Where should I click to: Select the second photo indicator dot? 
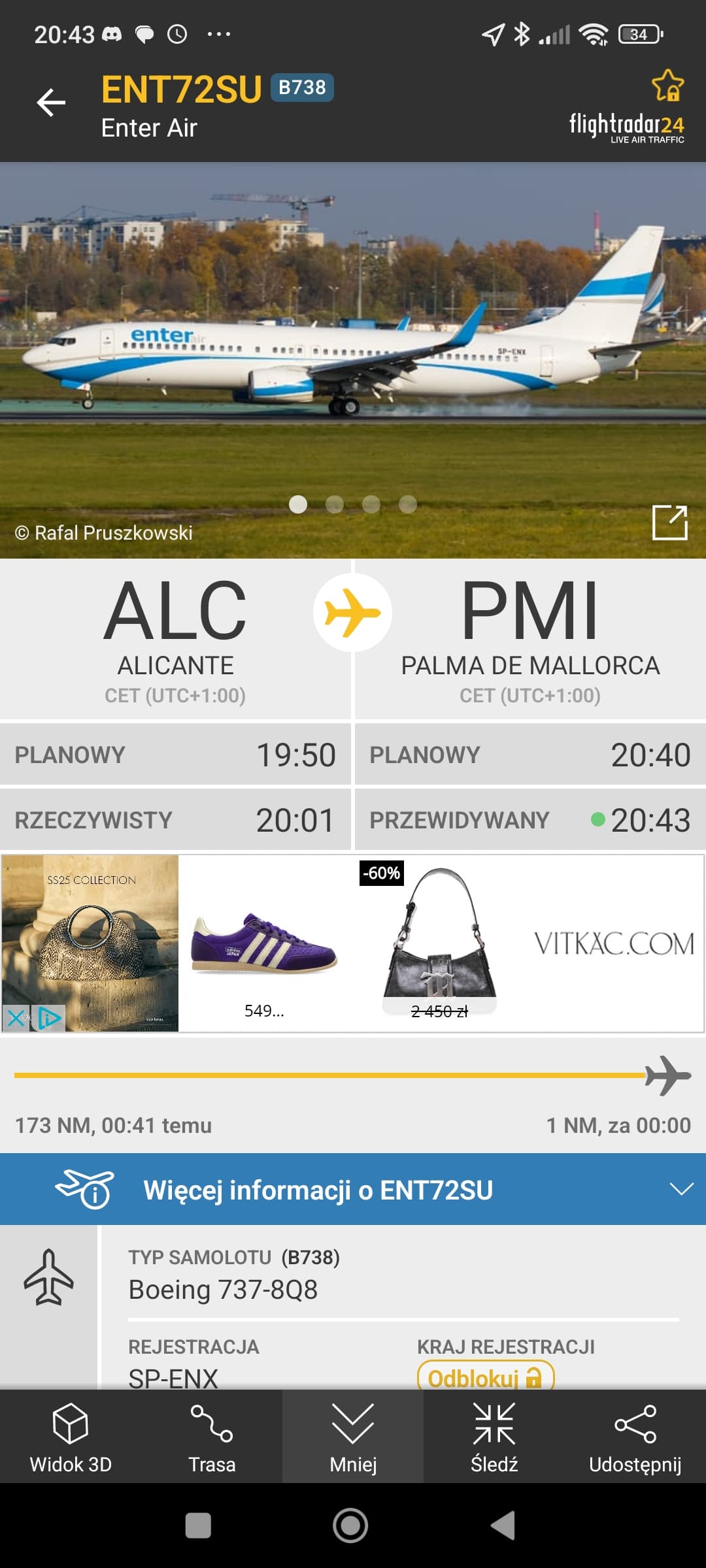[x=335, y=504]
